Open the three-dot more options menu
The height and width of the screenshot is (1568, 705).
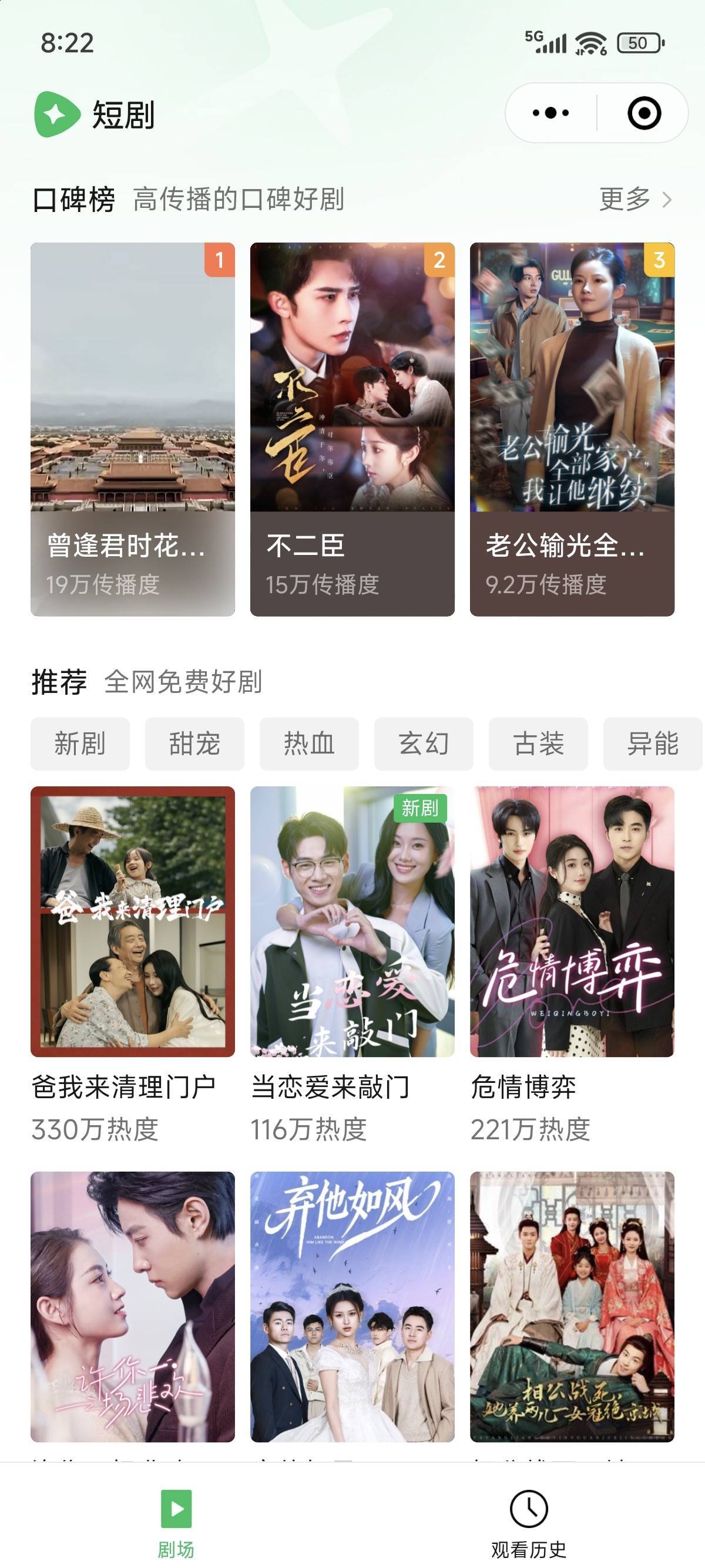[550, 112]
